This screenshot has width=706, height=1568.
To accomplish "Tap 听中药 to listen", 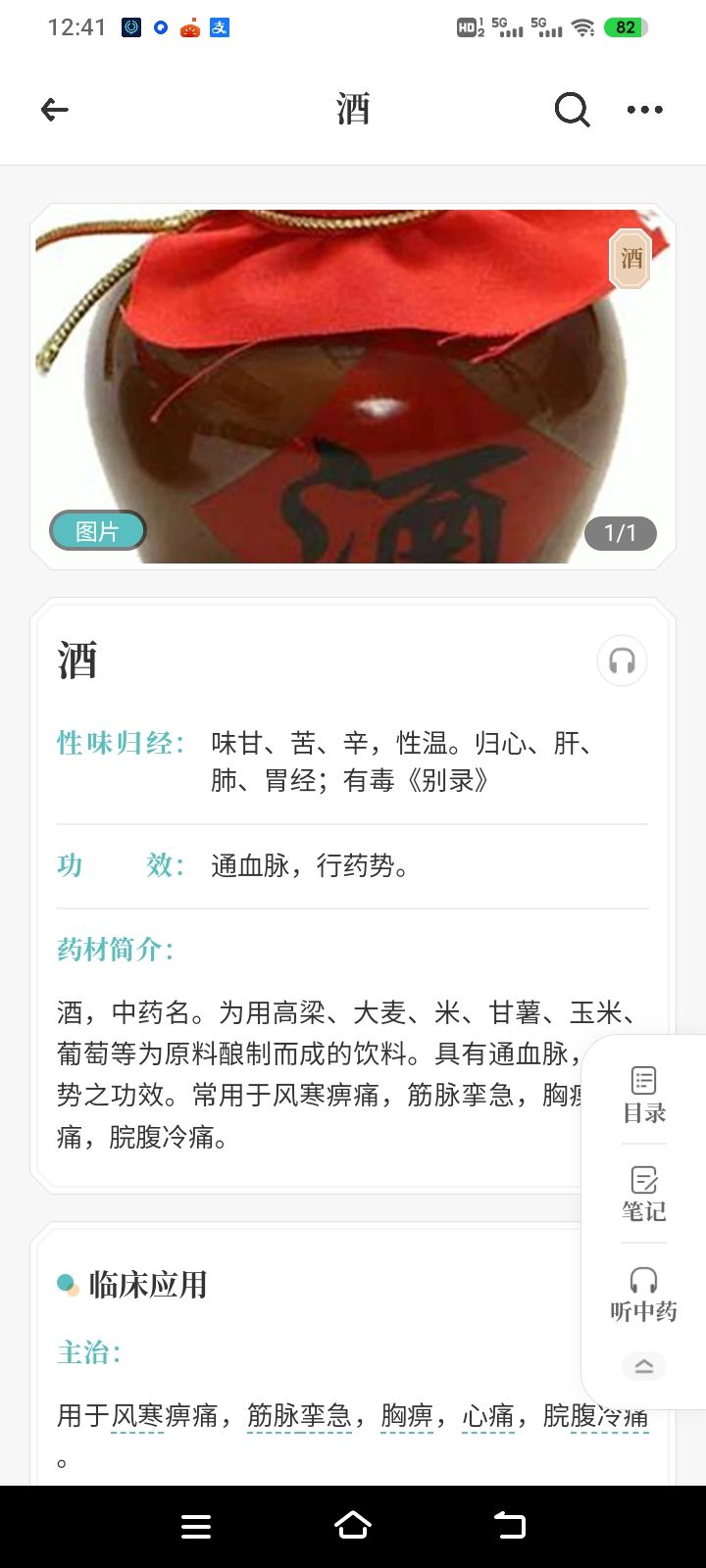I will tap(644, 1294).
